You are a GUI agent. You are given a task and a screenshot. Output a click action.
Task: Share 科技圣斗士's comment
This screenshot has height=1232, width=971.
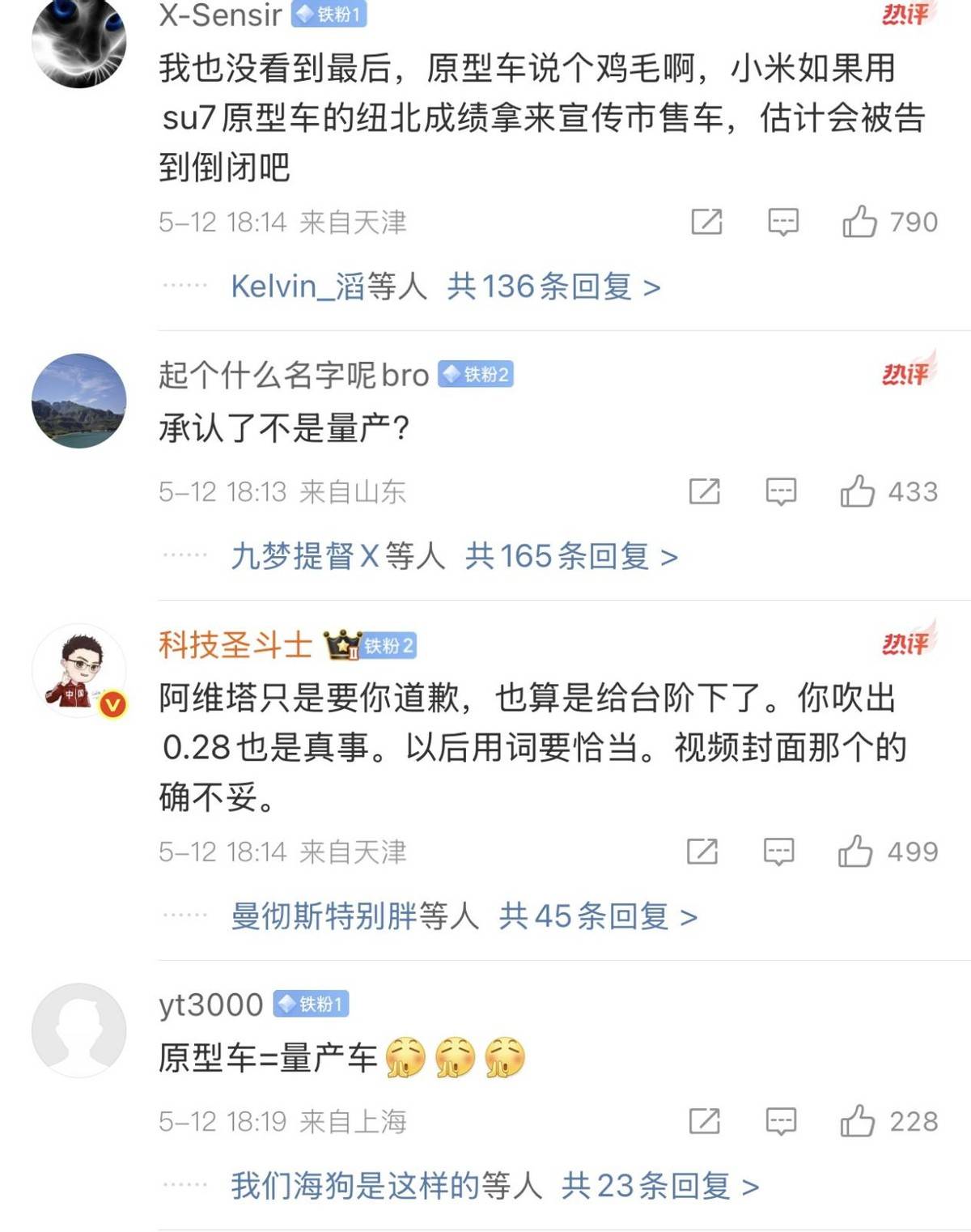[x=702, y=852]
